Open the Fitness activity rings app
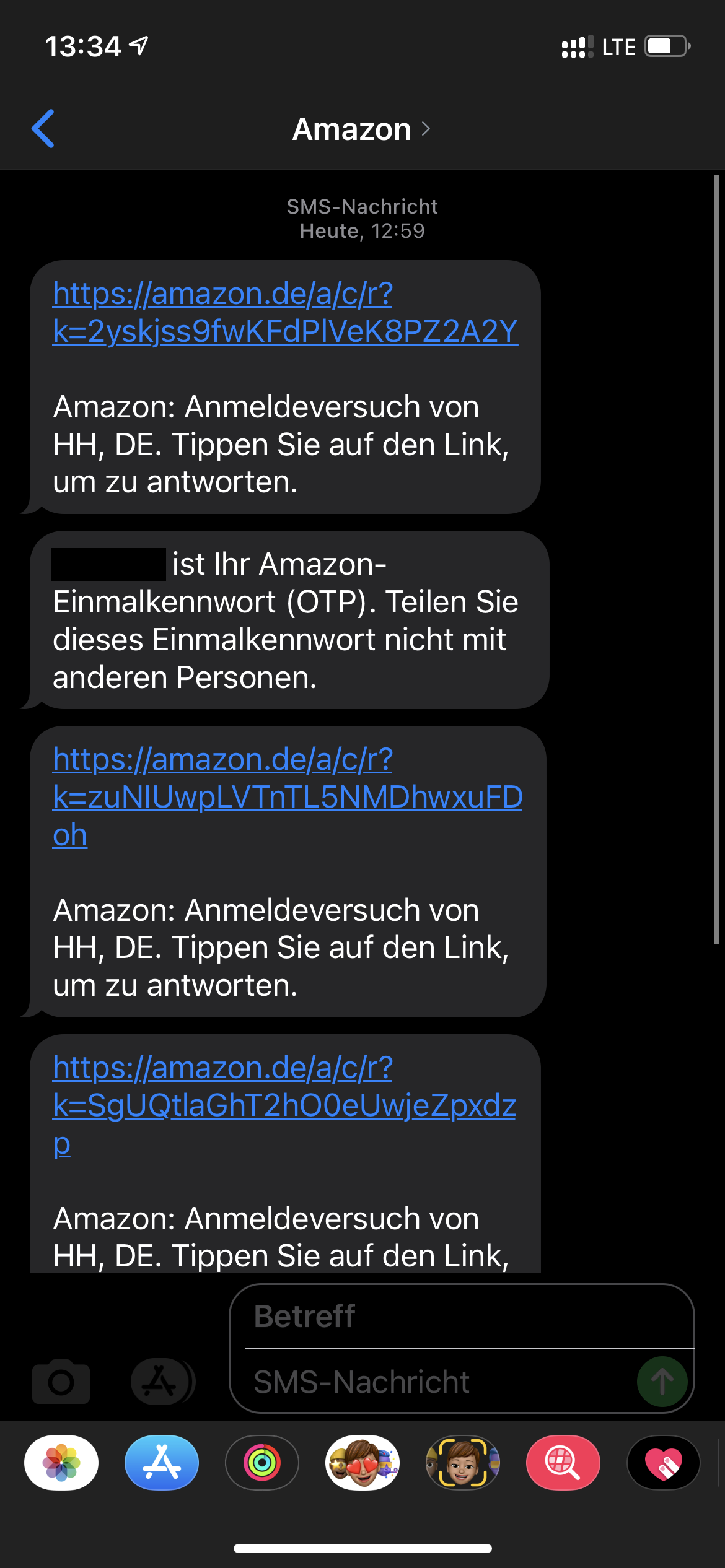The height and width of the screenshot is (1568, 725). pos(262,1463)
